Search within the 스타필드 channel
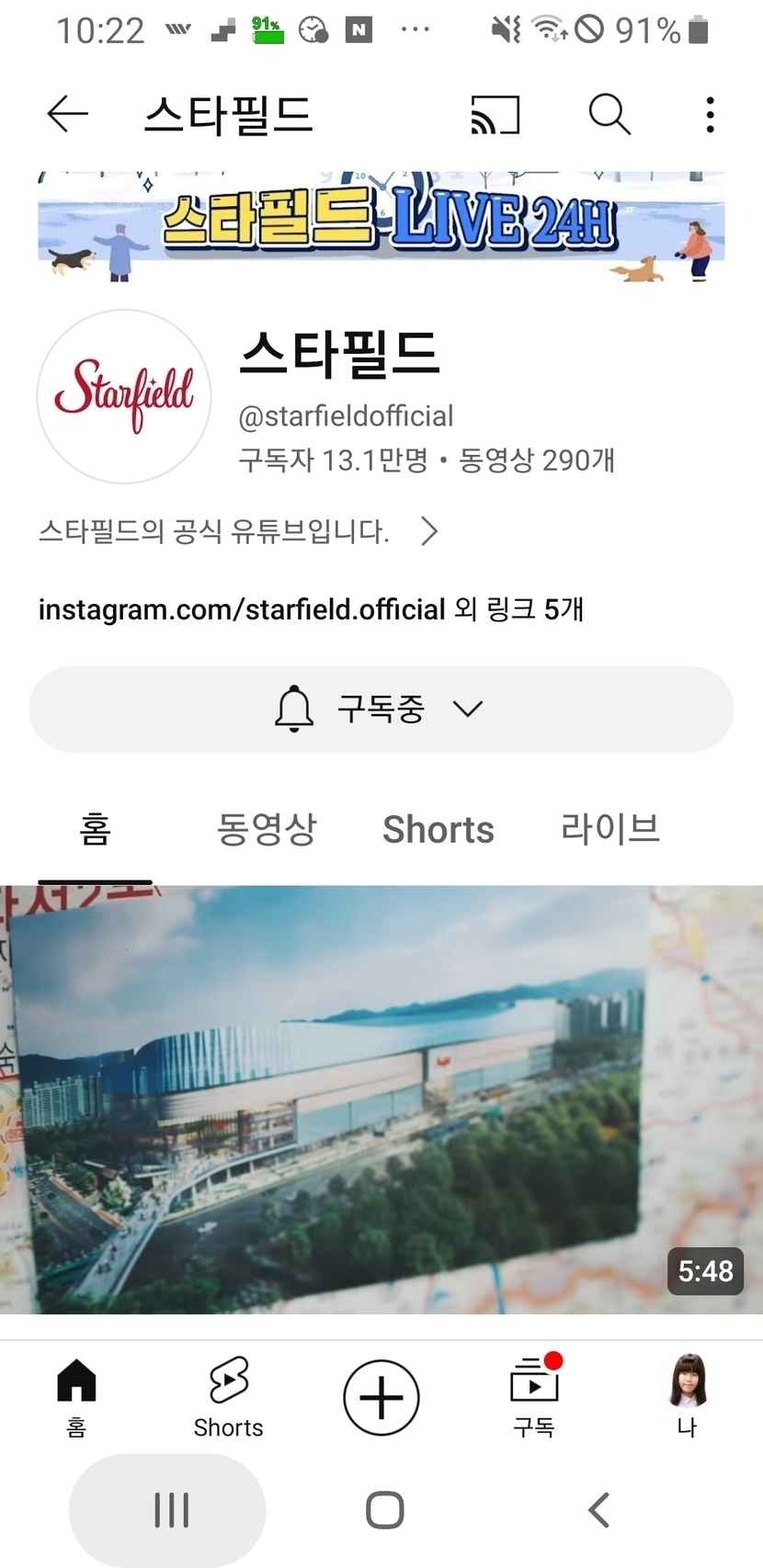 click(x=609, y=115)
